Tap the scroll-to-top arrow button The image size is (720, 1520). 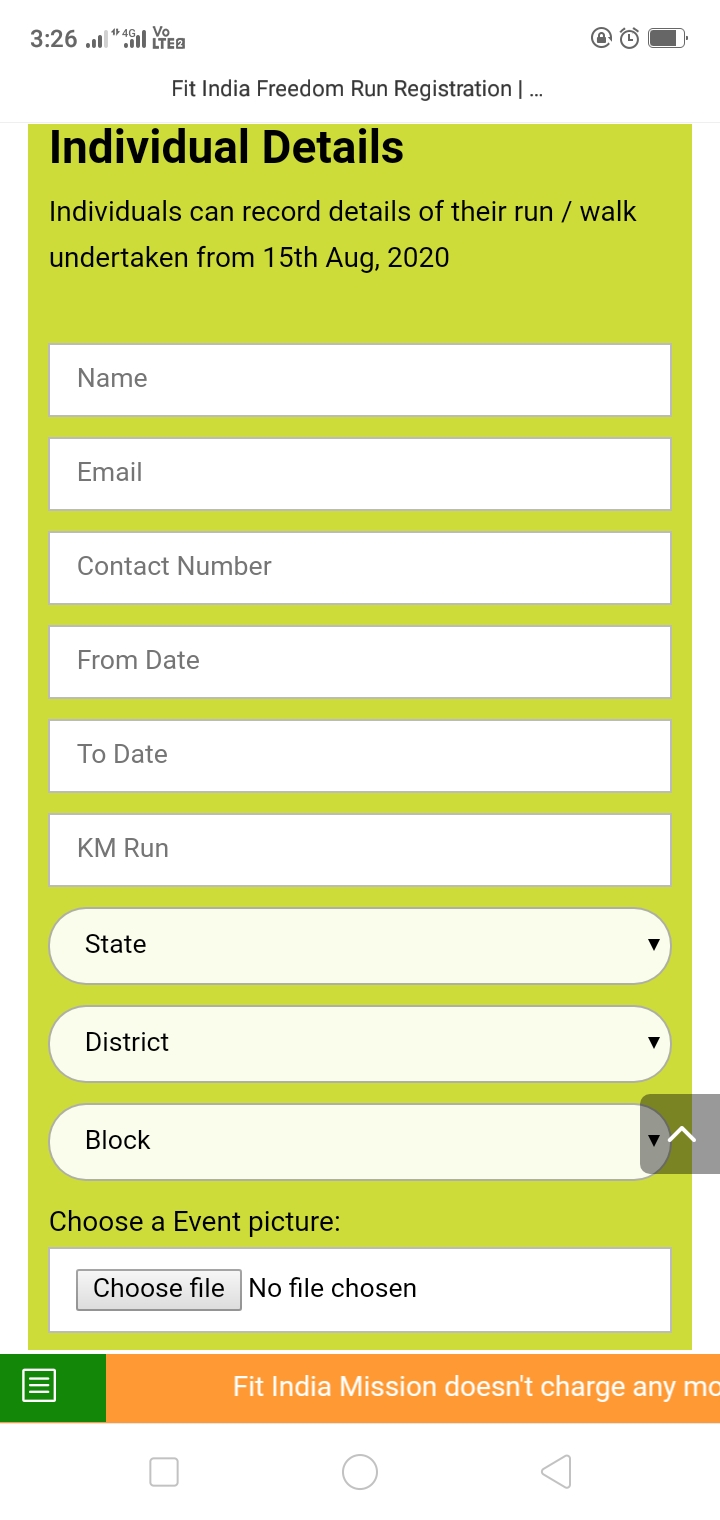click(680, 1134)
